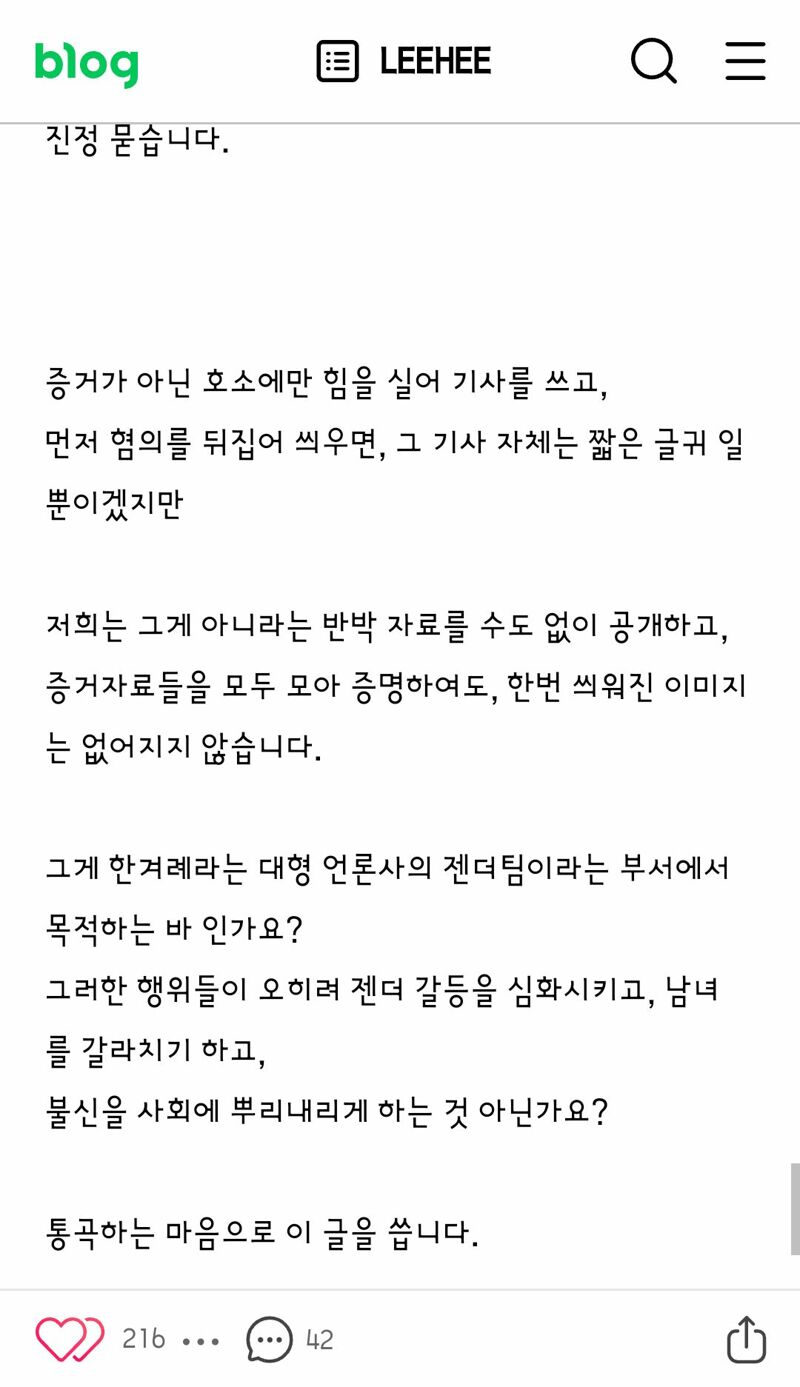Image resolution: width=800 pixels, height=1387 pixels.
Task: Open the 42 comments
Action: [290, 1339]
